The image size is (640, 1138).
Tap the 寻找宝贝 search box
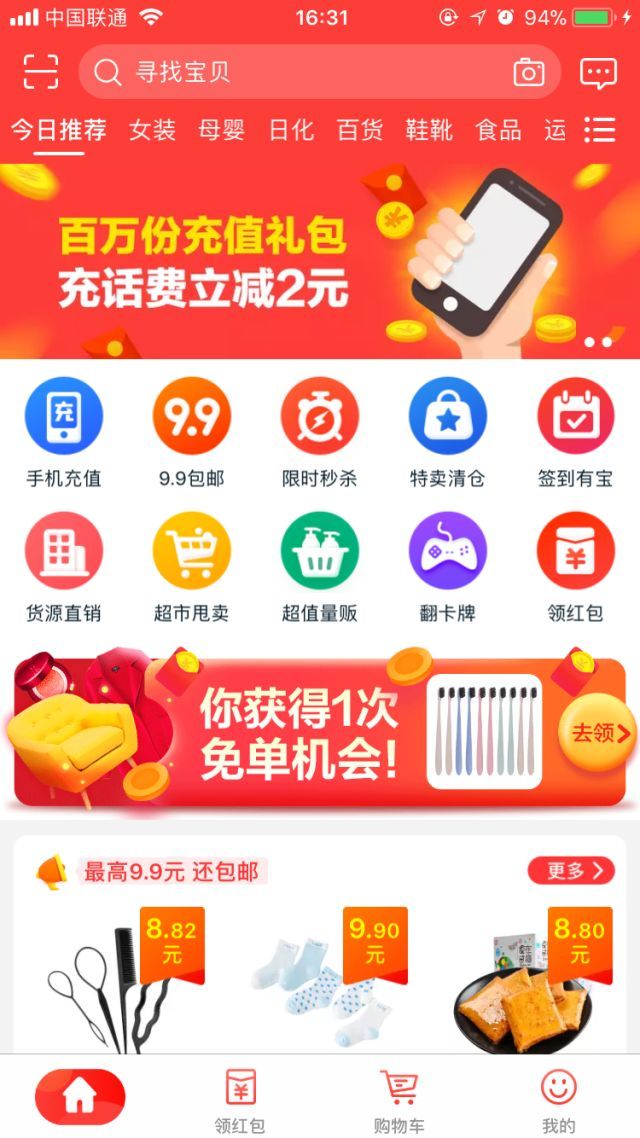tap(300, 72)
